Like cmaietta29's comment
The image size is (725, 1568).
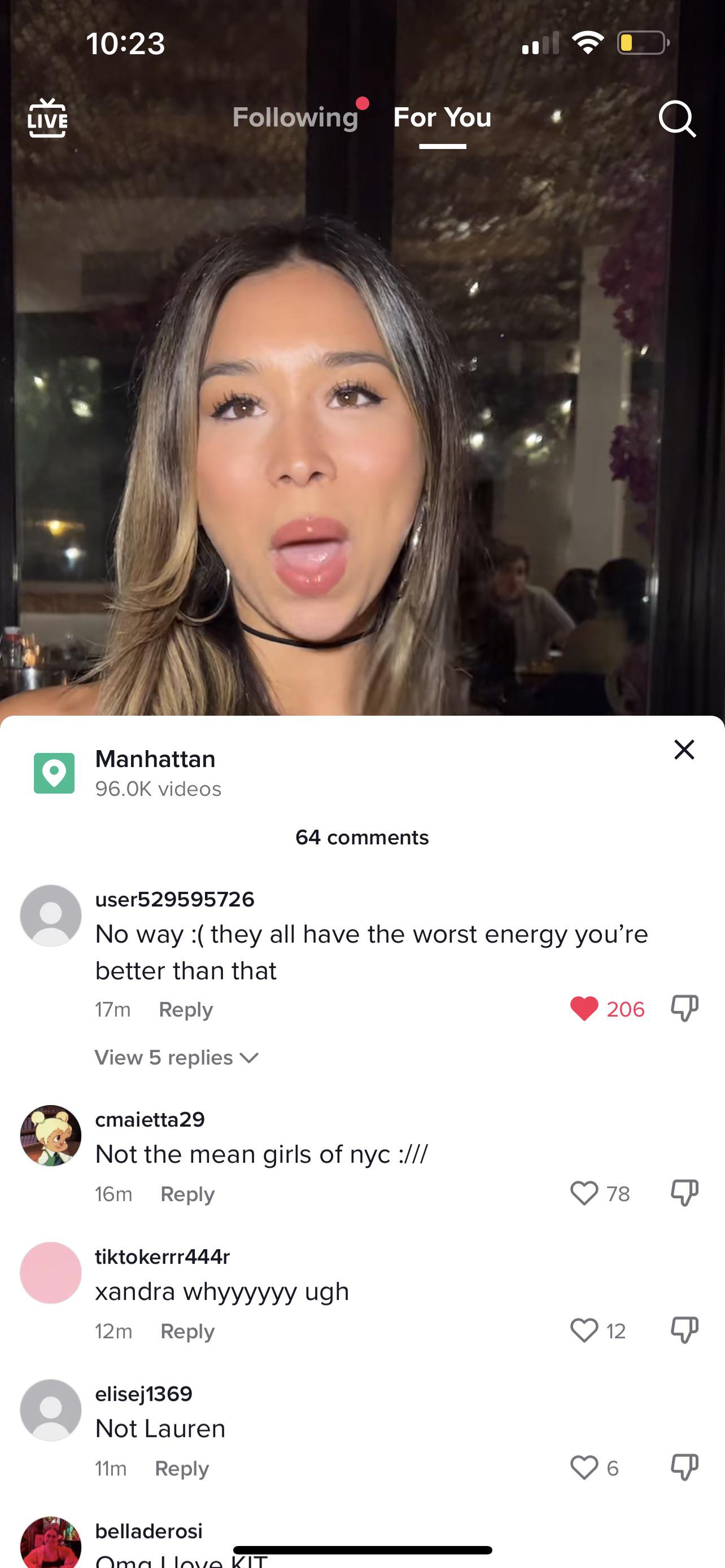click(x=584, y=1193)
